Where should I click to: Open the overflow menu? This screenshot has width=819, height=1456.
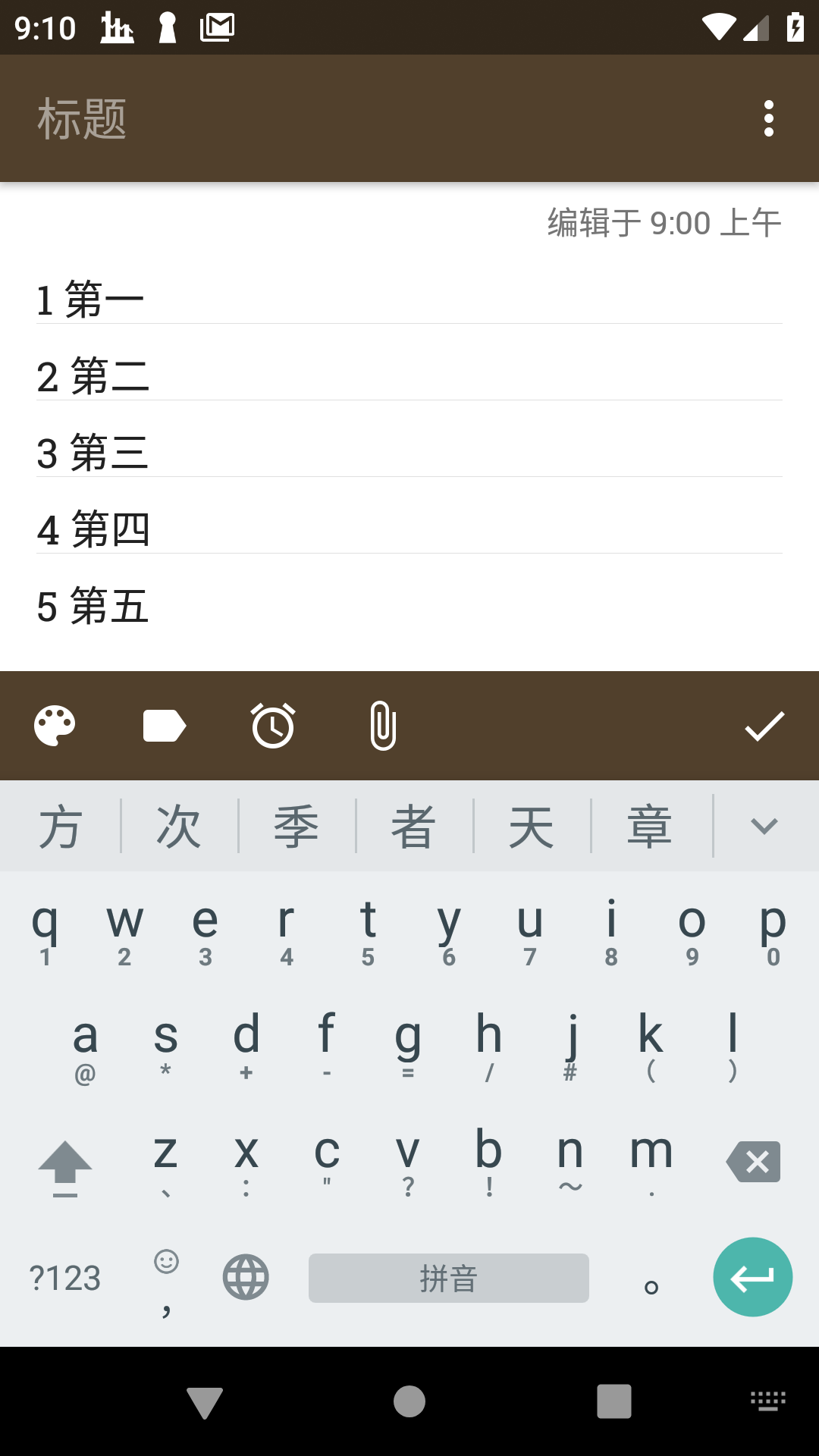768,118
